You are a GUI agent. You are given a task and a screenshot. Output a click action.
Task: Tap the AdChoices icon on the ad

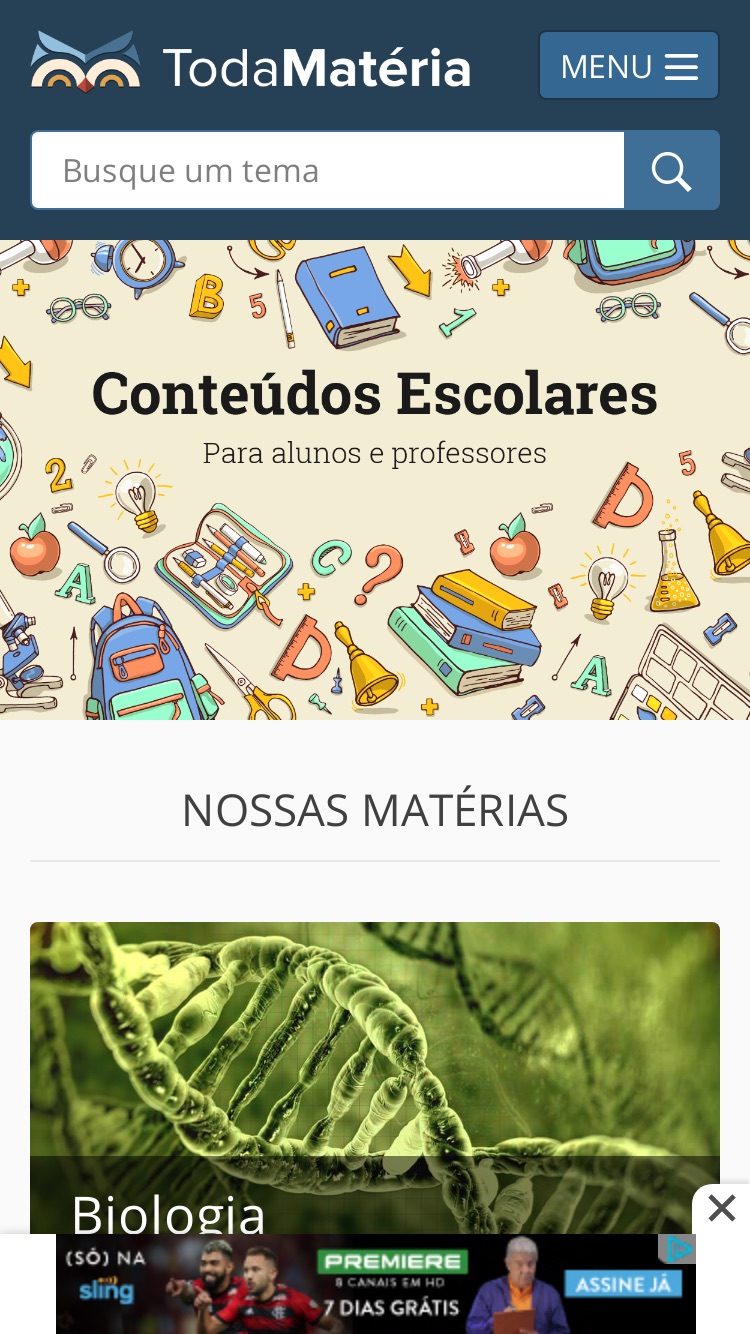680,1249
